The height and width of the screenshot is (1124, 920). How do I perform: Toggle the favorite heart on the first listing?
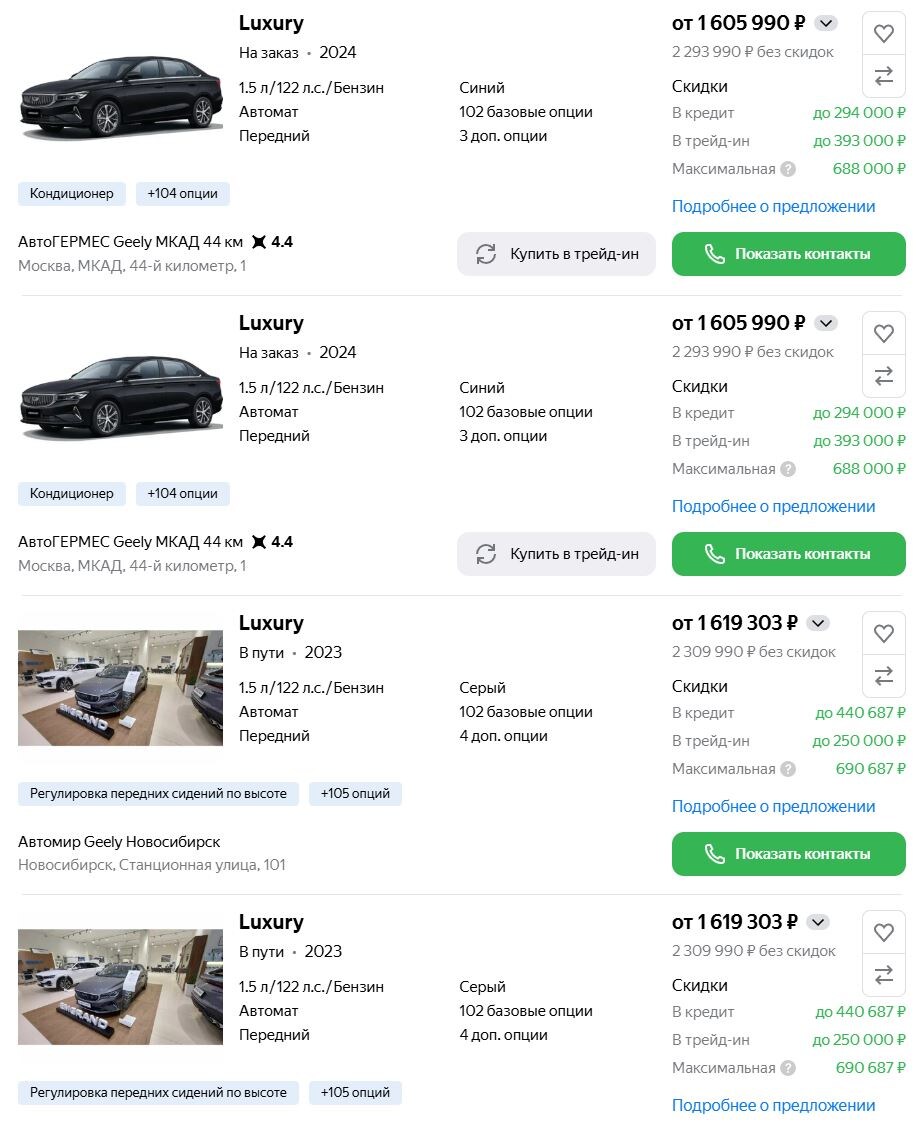pyautogui.click(x=884, y=33)
